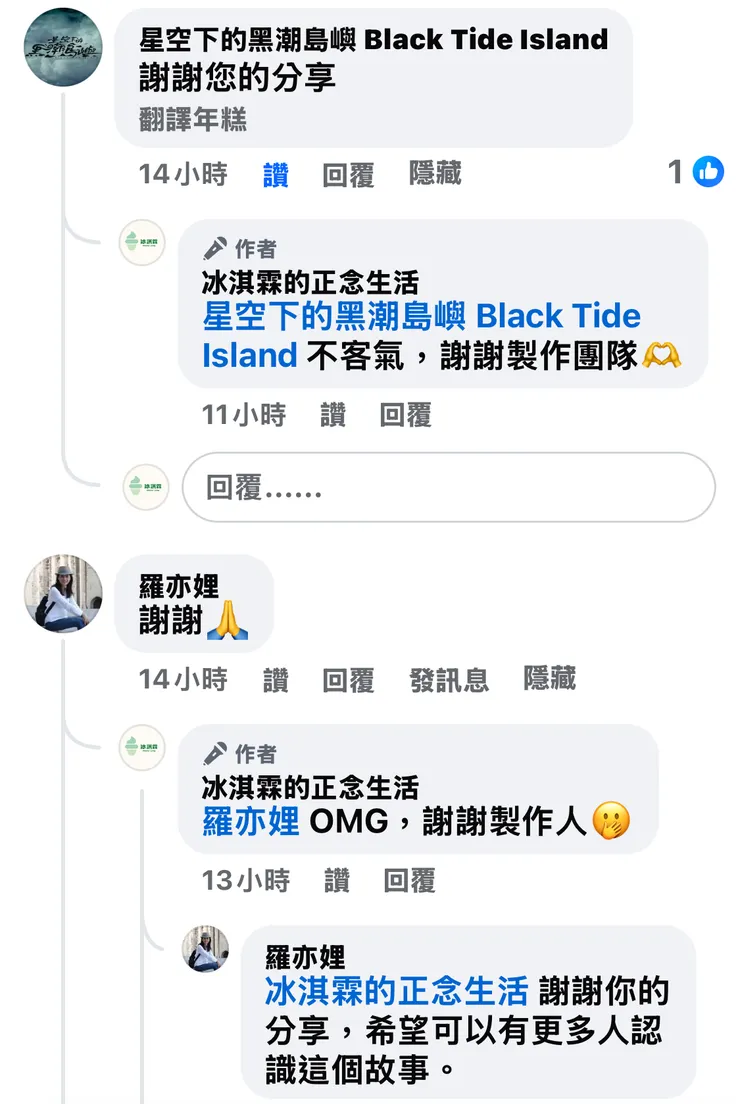The width and height of the screenshot is (740, 1104).
Task: Like 羅亦娌's 謝謝 comment
Action: 275,680
